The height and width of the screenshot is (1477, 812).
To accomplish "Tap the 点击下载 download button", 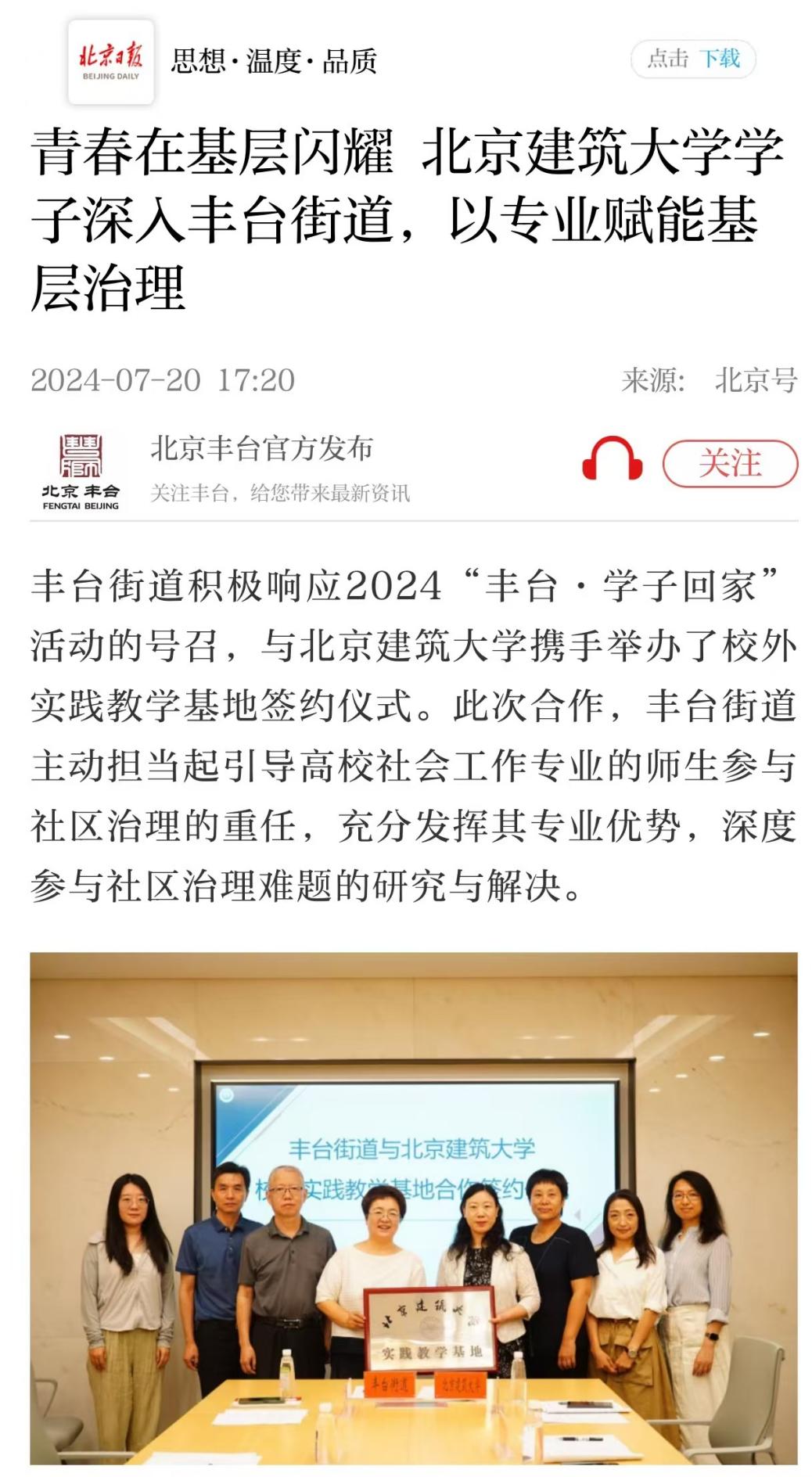I will (x=692, y=59).
